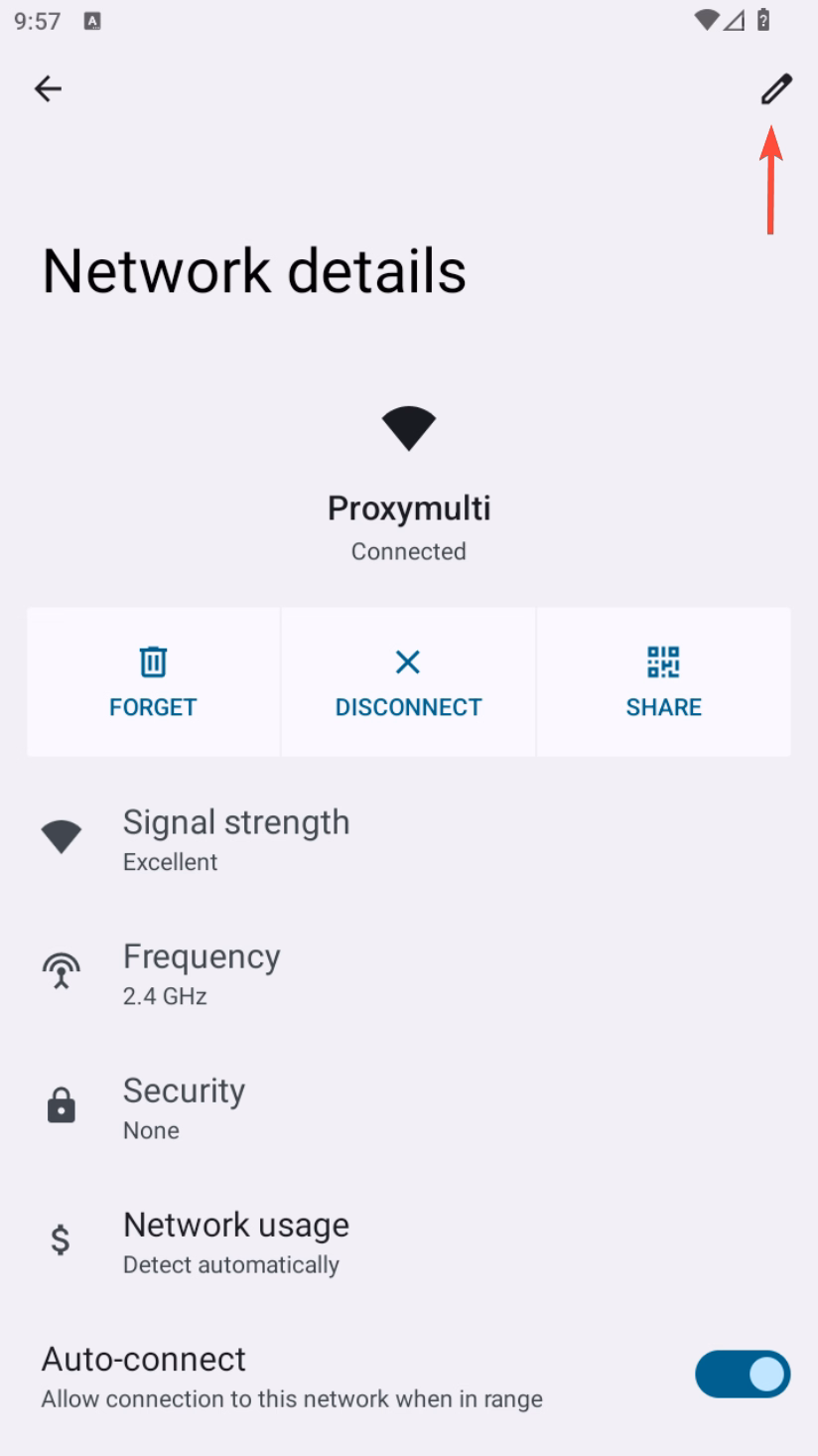The height and width of the screenshot is (1456, 818).
Task: Tap the pencil edit icon
Action: 776,89
